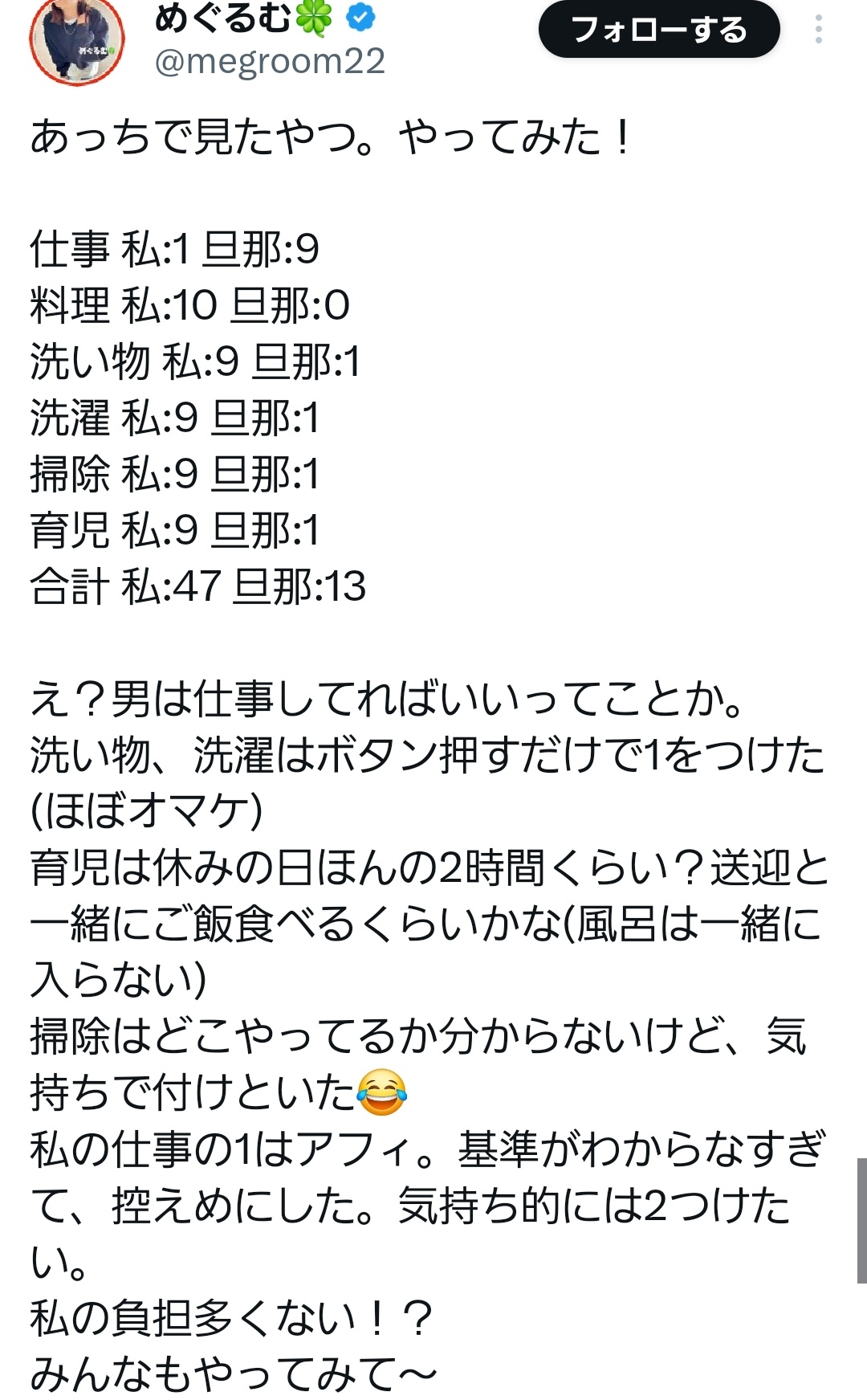This screenshot has width=867, height=1400.
Task: Open めぐるむ's profile picture
Action: tap(77, 40)
